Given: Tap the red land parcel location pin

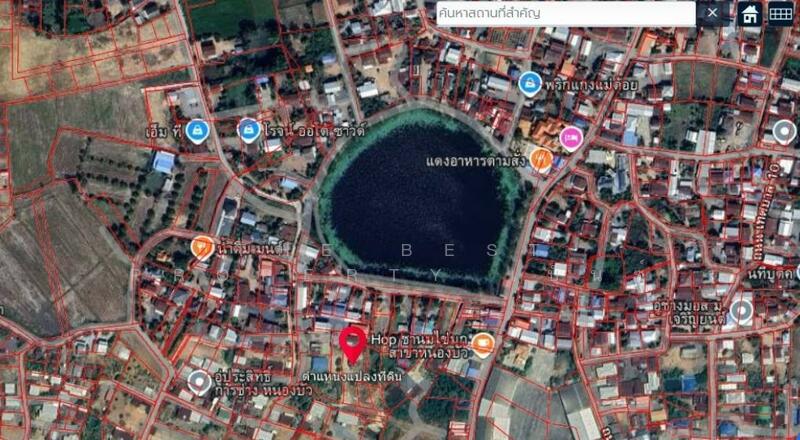Looking at the screenshot, I should pyautogui.click(x=351, y=343).
